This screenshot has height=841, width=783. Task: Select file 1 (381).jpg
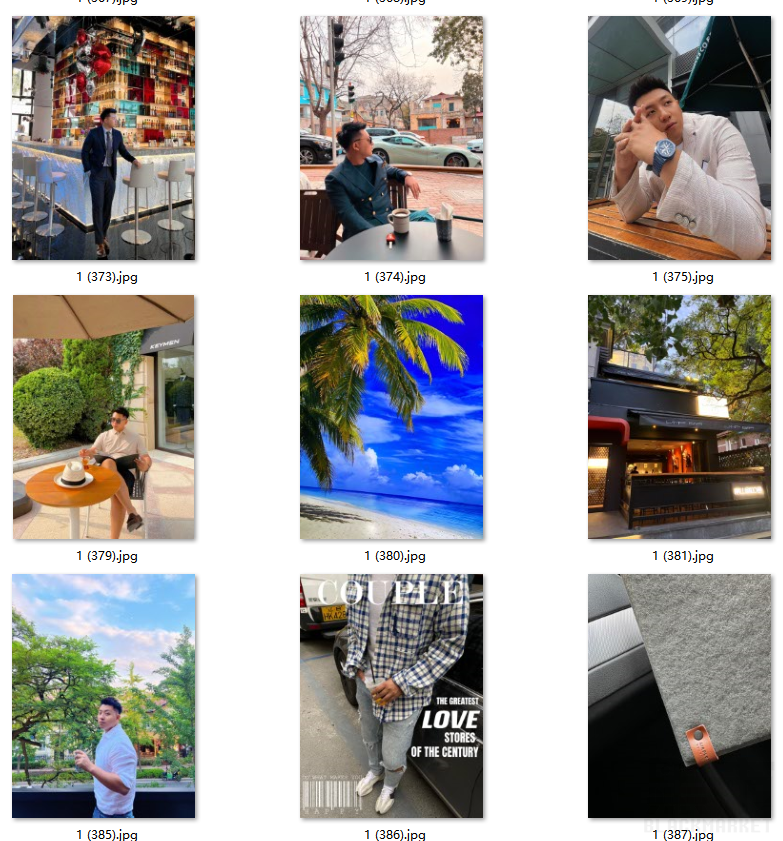pyautogui.click(x=679, y=417)
